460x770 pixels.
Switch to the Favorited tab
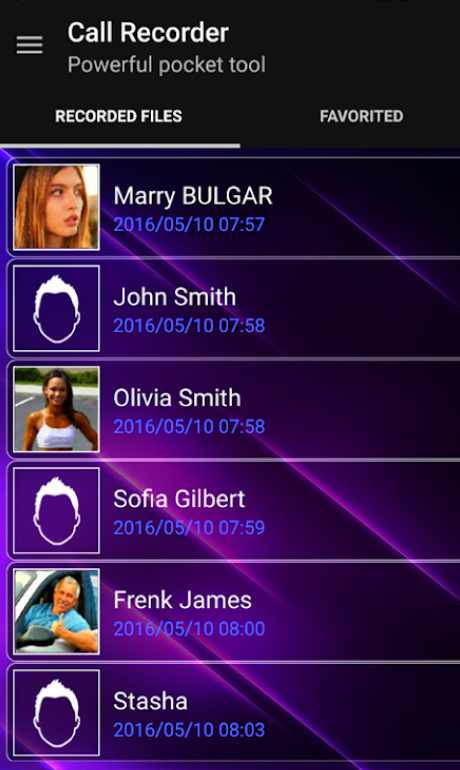361,116
